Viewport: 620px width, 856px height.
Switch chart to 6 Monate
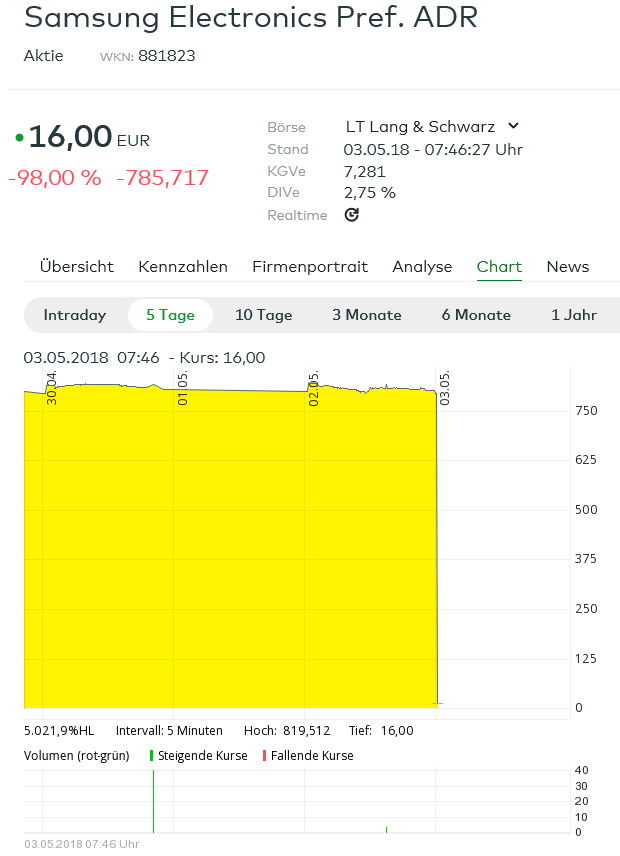pos(476,315)
